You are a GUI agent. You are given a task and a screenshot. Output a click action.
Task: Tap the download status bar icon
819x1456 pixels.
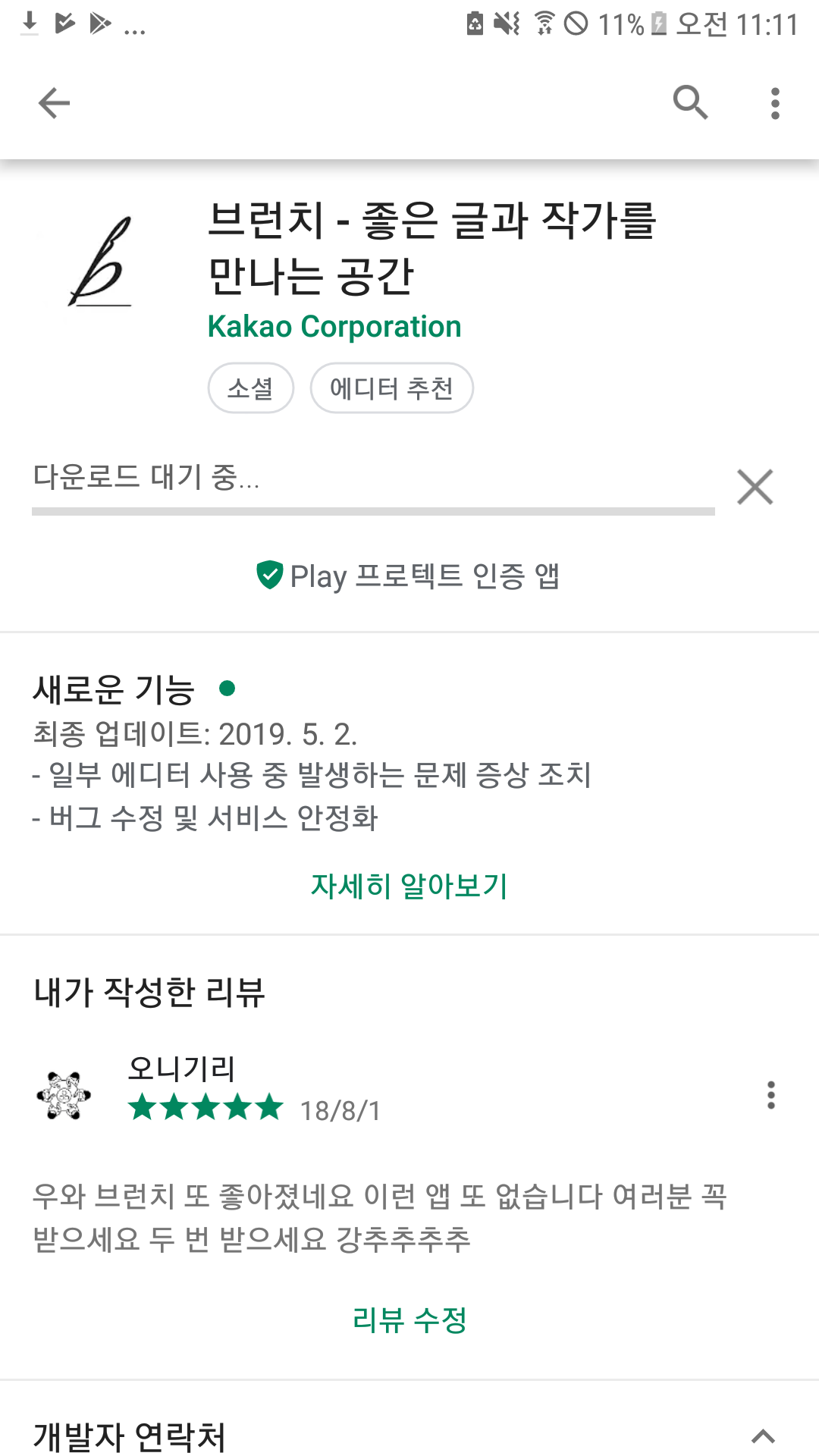(x=29, y=23)
